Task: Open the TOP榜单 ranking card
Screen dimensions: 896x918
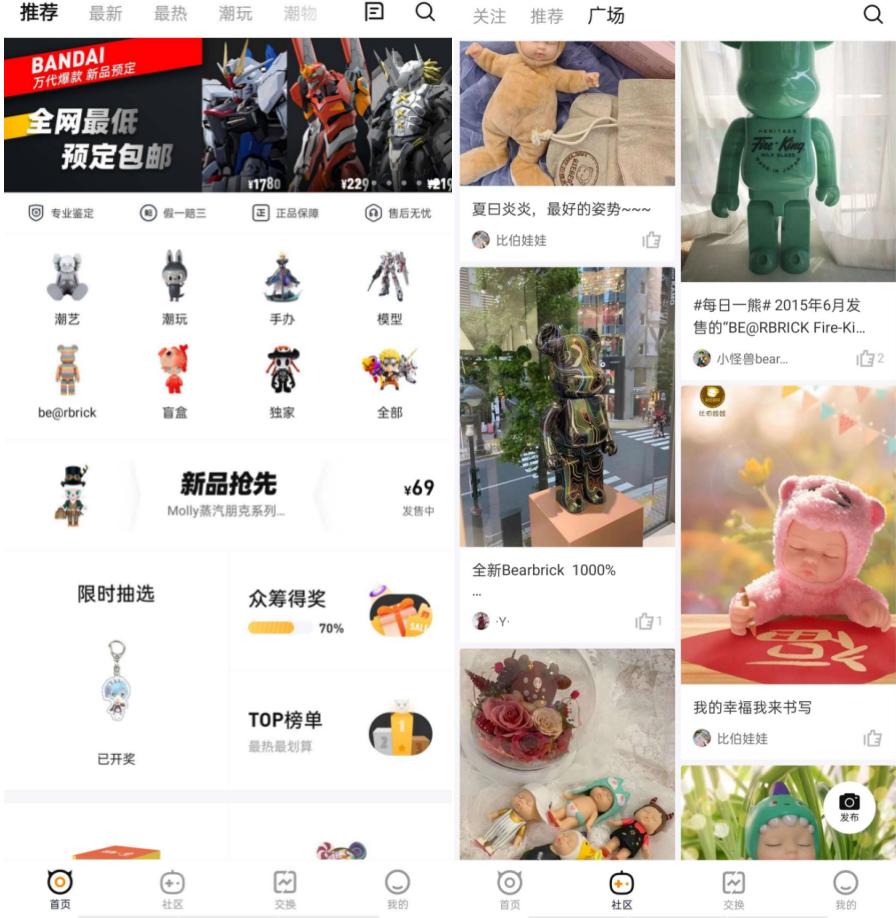Action: tap(340, 731)
